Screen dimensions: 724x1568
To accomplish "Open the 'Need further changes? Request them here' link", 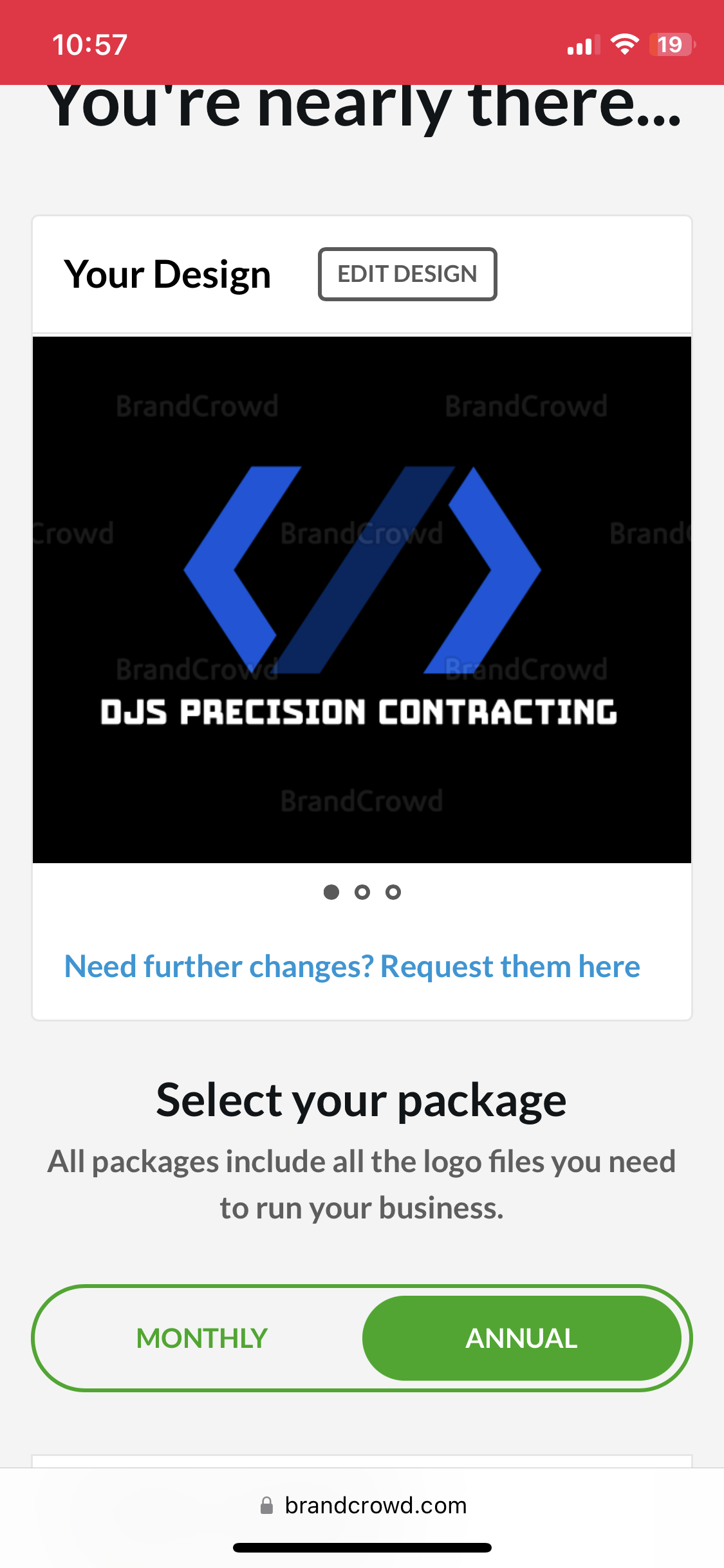I will pos(352,967).
